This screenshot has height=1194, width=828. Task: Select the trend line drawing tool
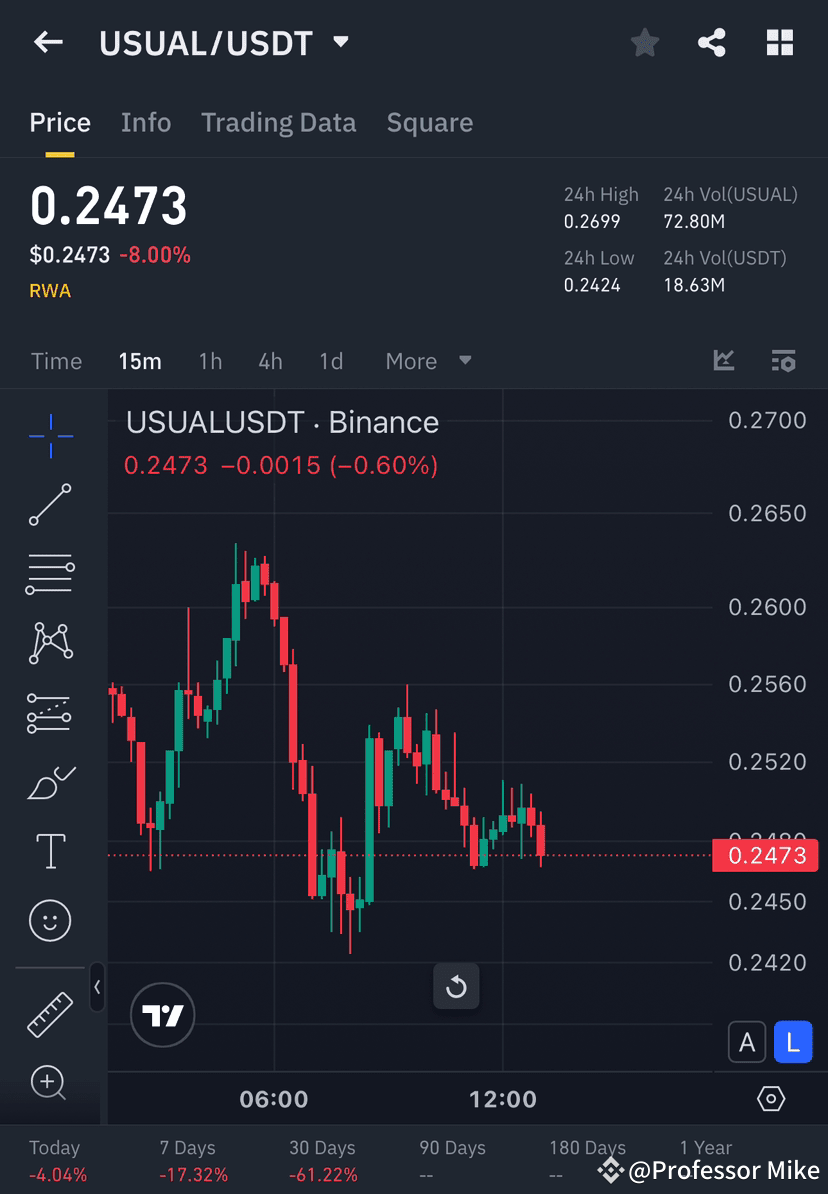pos(50,504)
